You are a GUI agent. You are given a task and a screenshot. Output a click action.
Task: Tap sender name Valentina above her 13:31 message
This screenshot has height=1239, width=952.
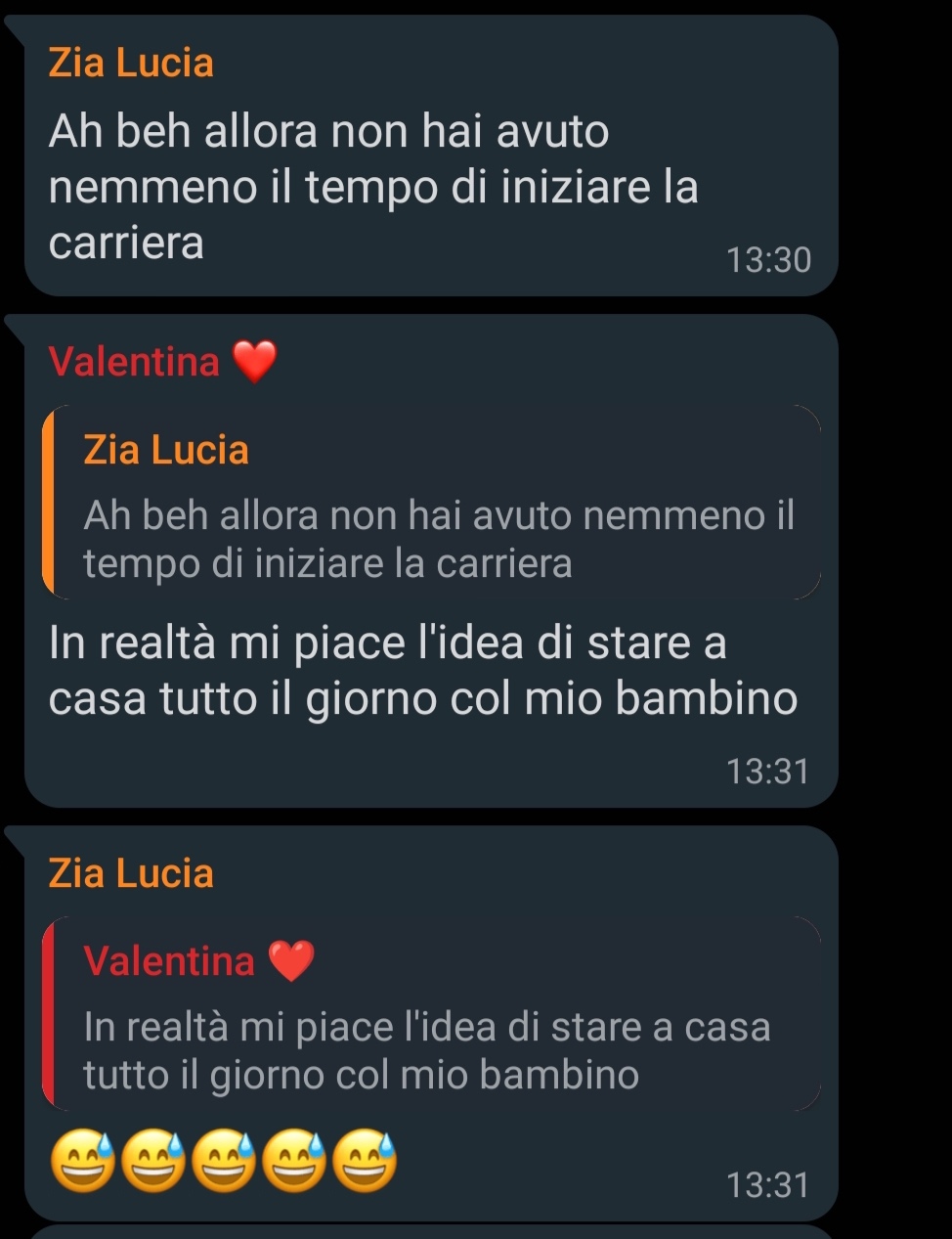point(135,362)
